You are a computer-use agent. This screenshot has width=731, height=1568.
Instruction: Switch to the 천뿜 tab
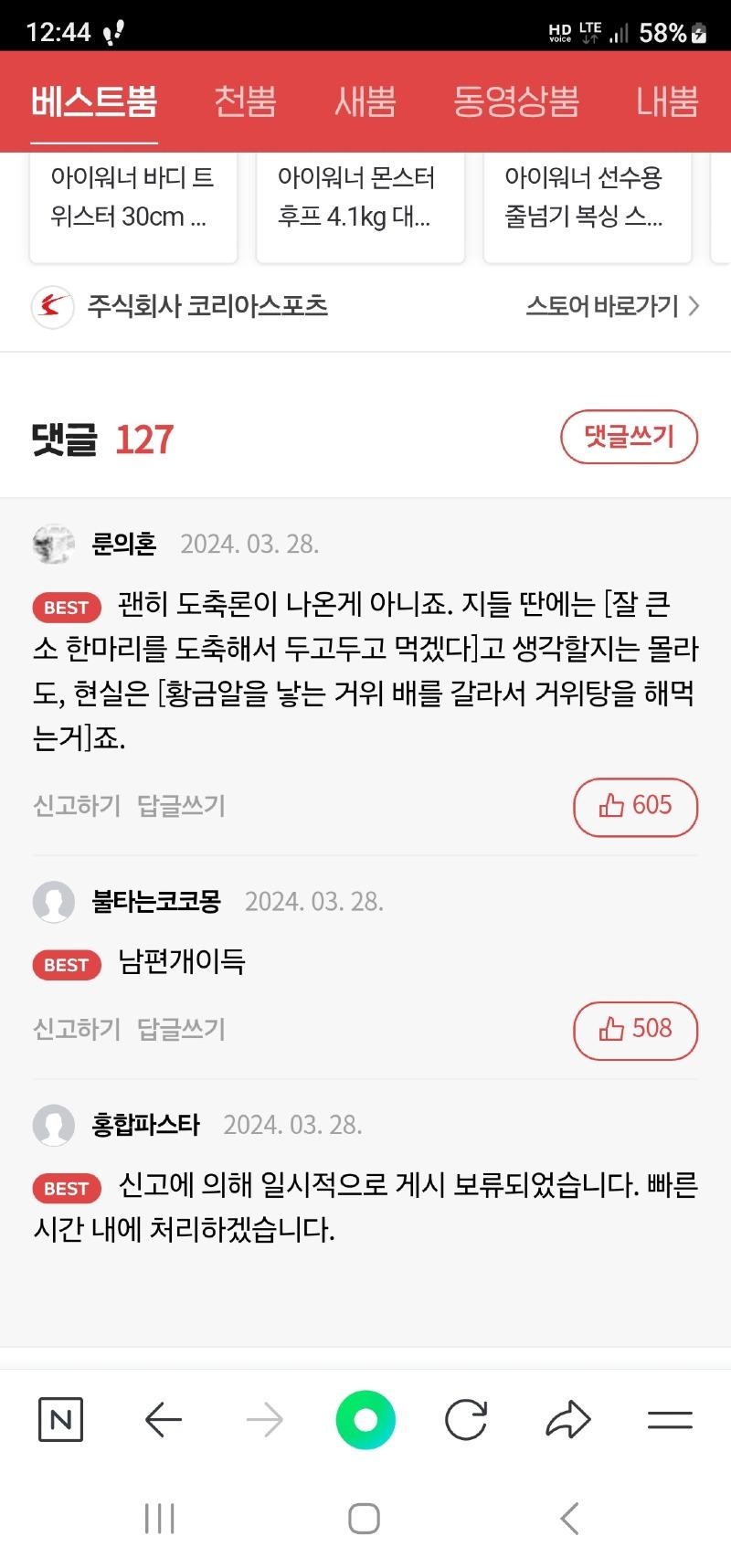pyautogui.click(x=245, y=101)
